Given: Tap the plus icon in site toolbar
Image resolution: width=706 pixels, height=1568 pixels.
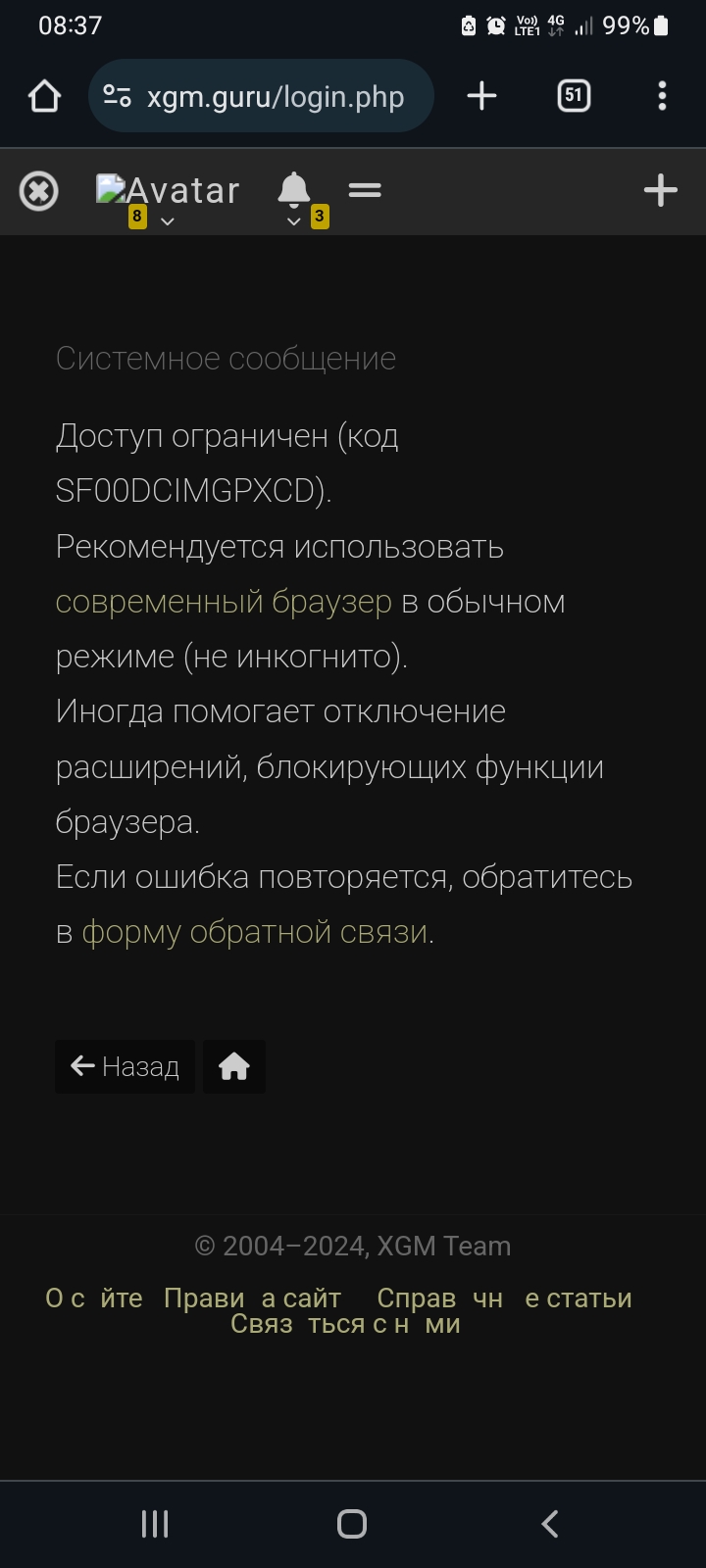Looking at the screenshot, I should (x=660, y=190).
